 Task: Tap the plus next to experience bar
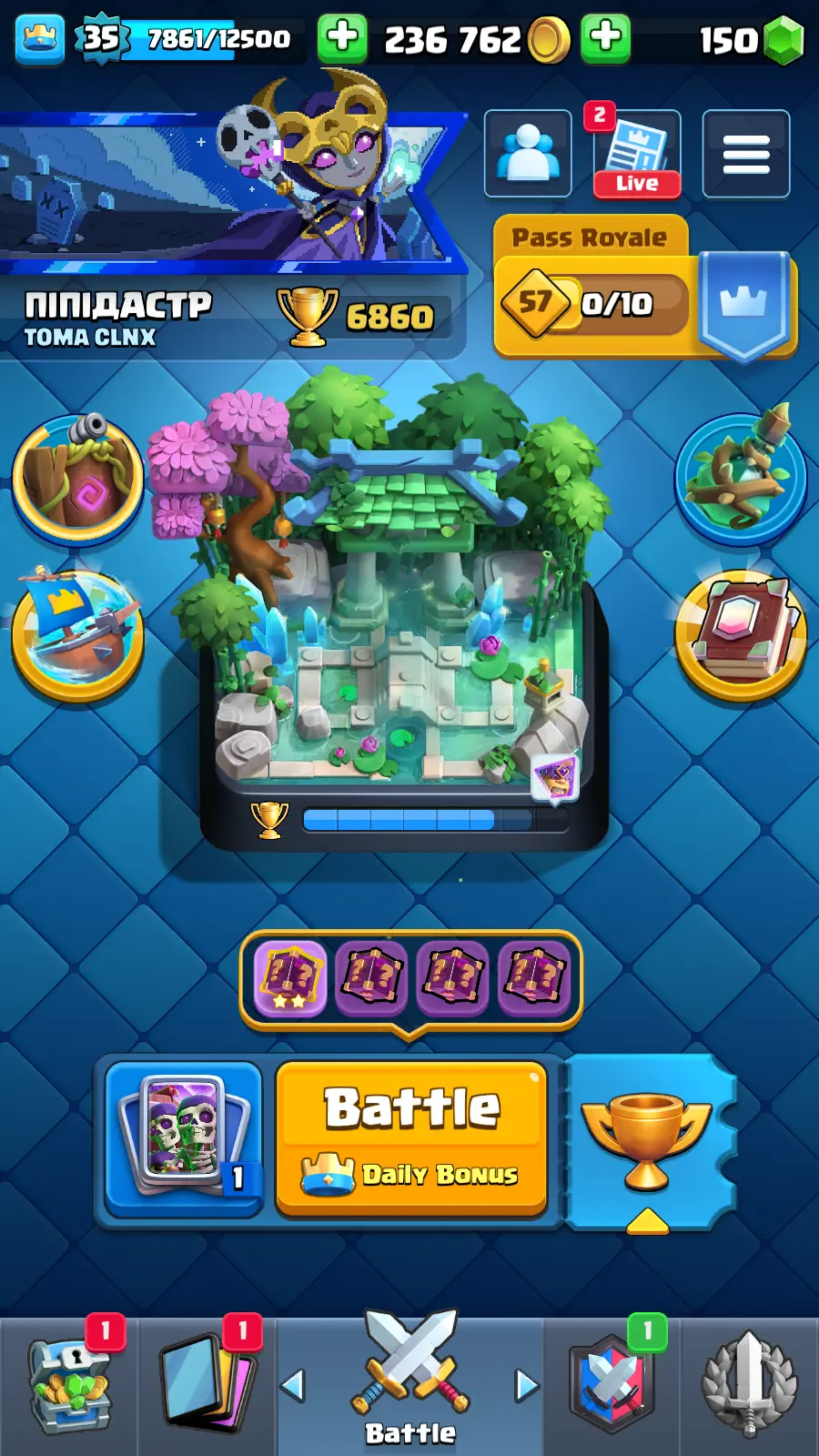pos(342,38)
